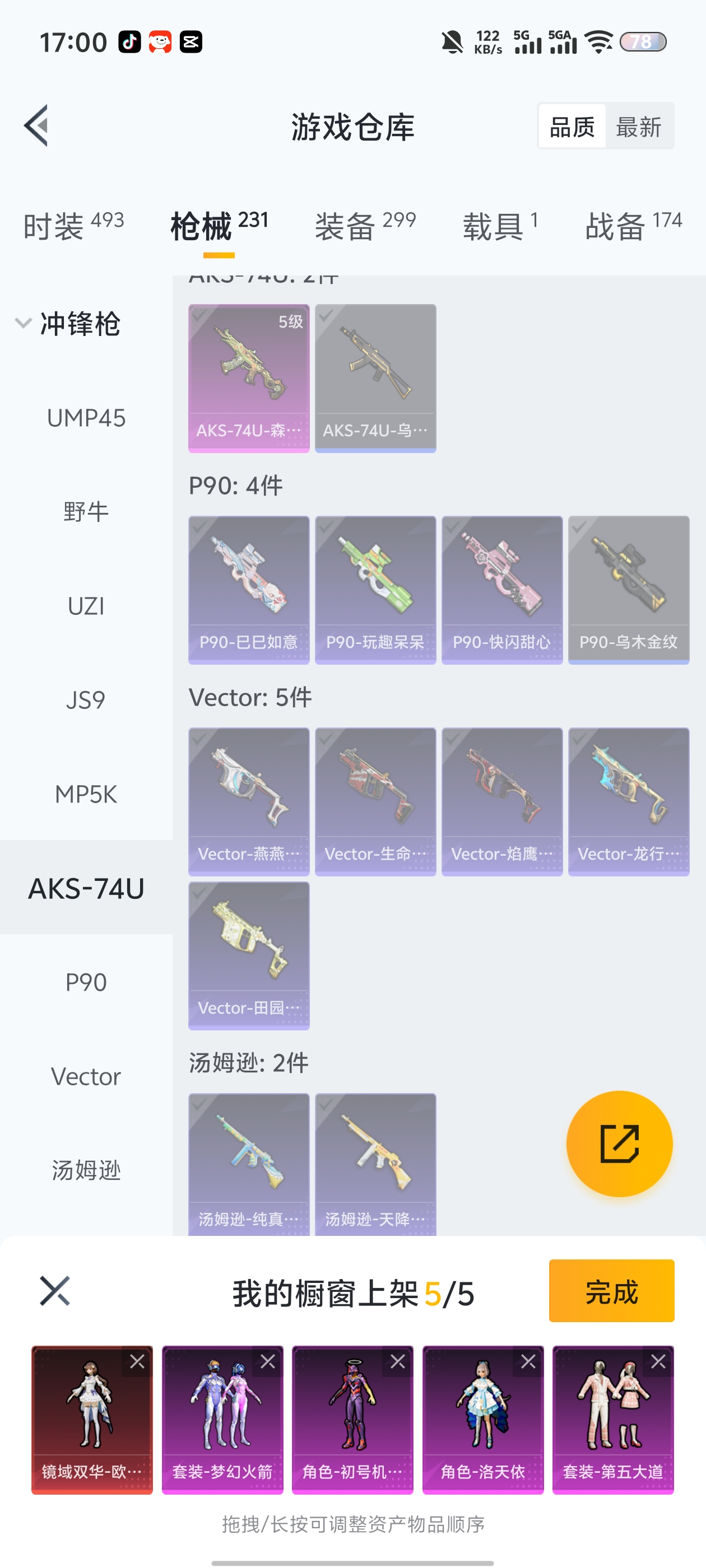Select Vector in the sidebar

coord(86,1076)
